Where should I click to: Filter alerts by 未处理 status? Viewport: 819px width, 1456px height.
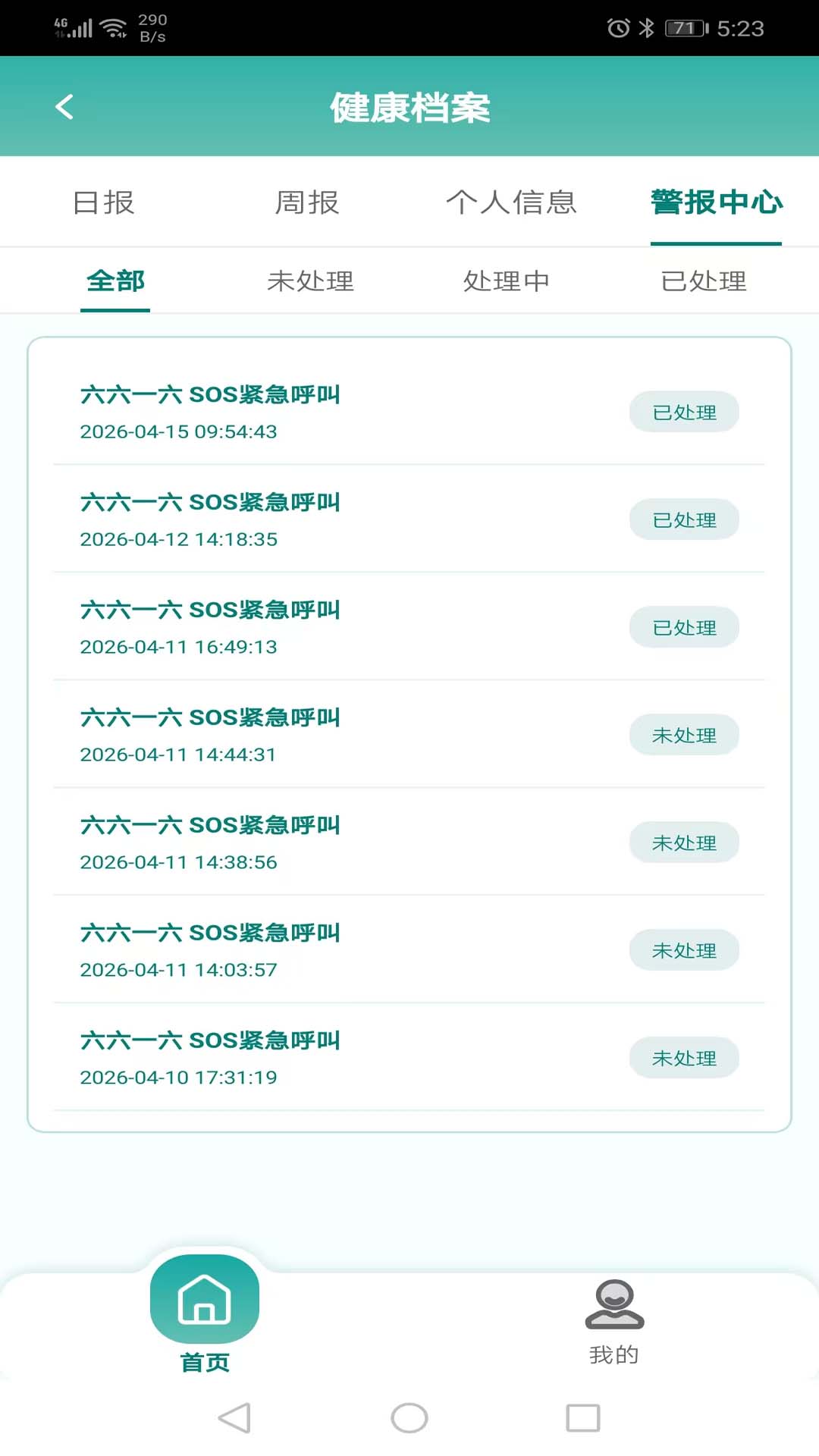click(311, 281)
